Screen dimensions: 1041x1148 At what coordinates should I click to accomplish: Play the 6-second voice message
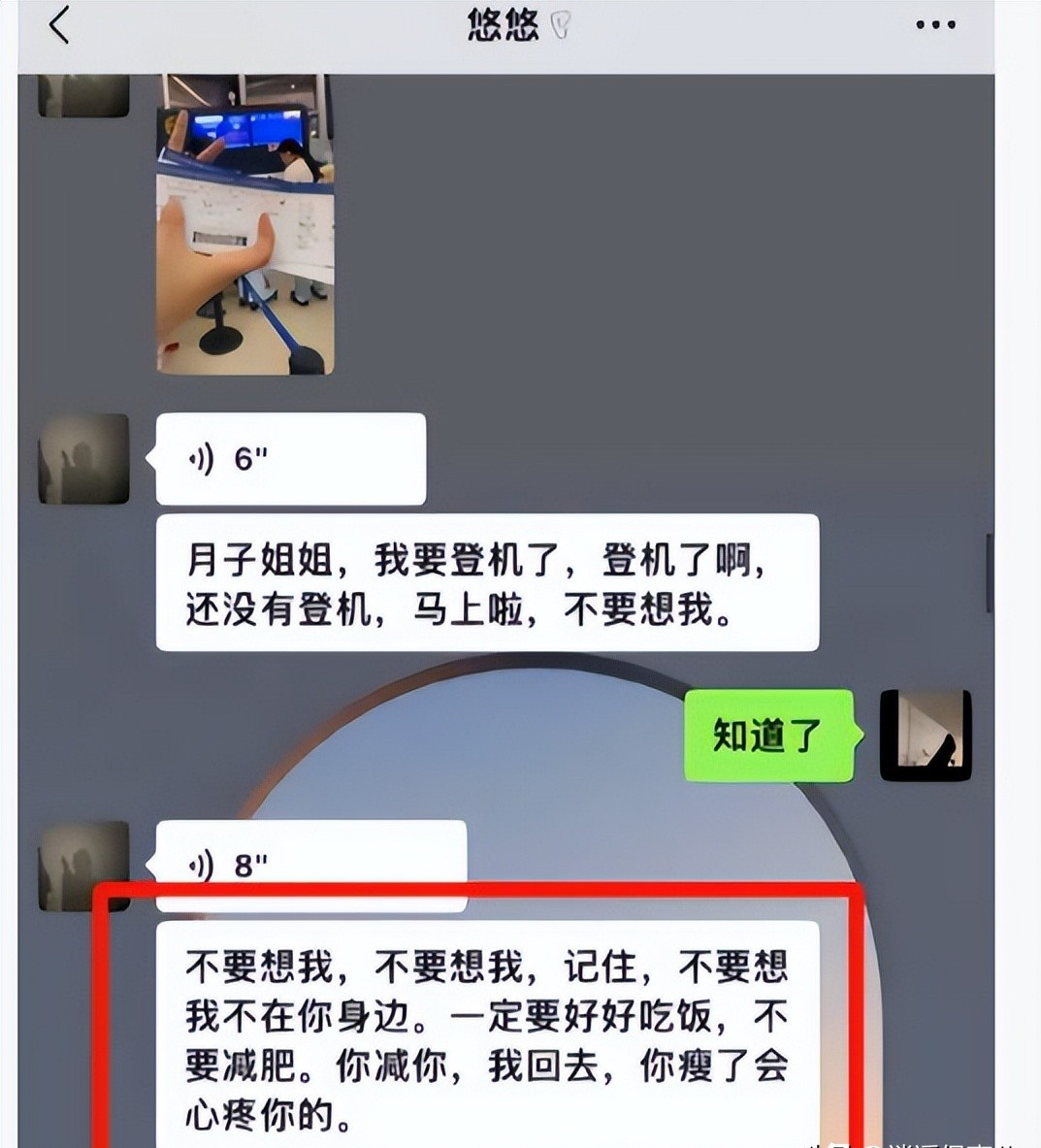point(290,459)
